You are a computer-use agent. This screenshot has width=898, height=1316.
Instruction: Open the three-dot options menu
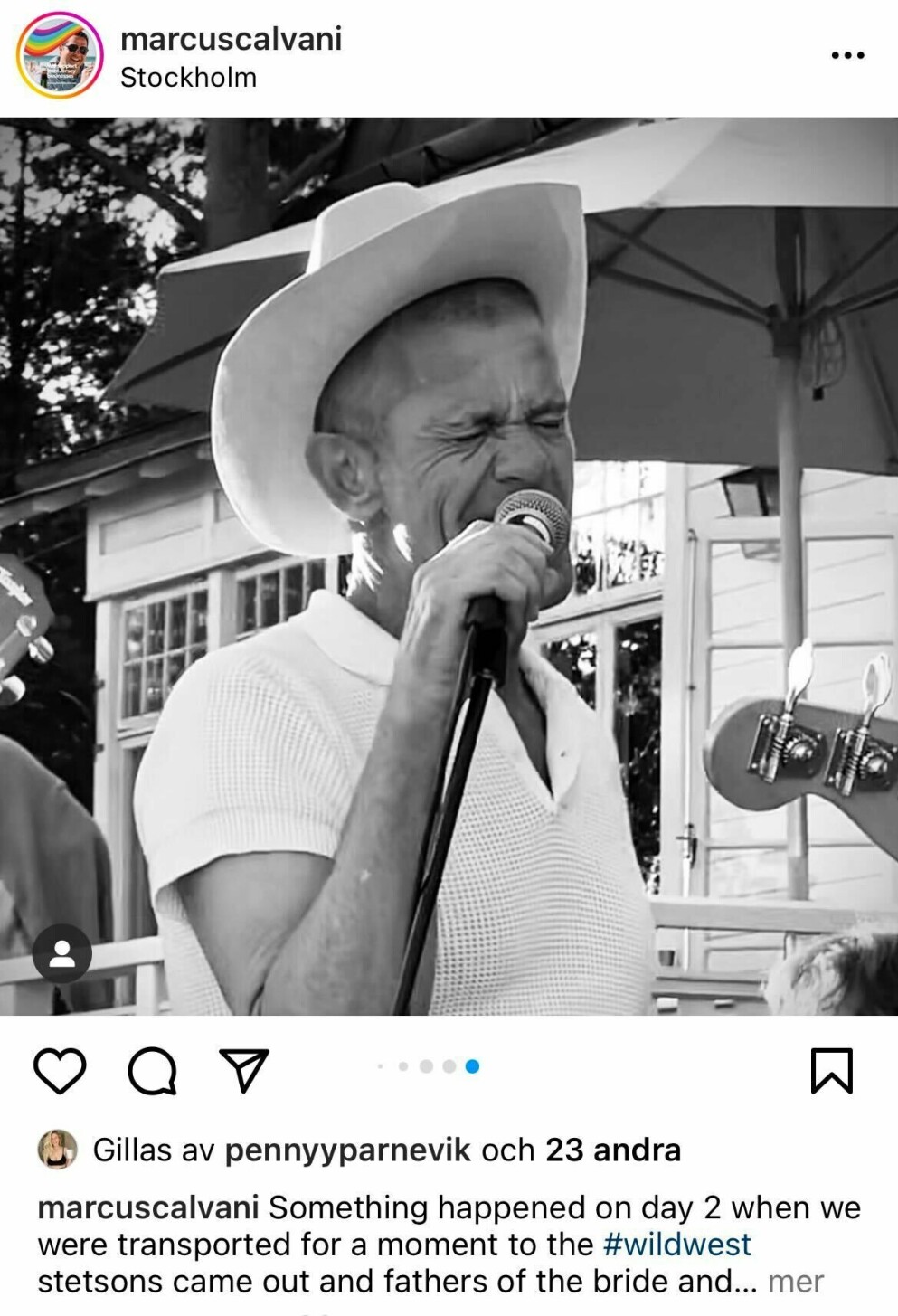pyautogui.click(x=847, y=56)
